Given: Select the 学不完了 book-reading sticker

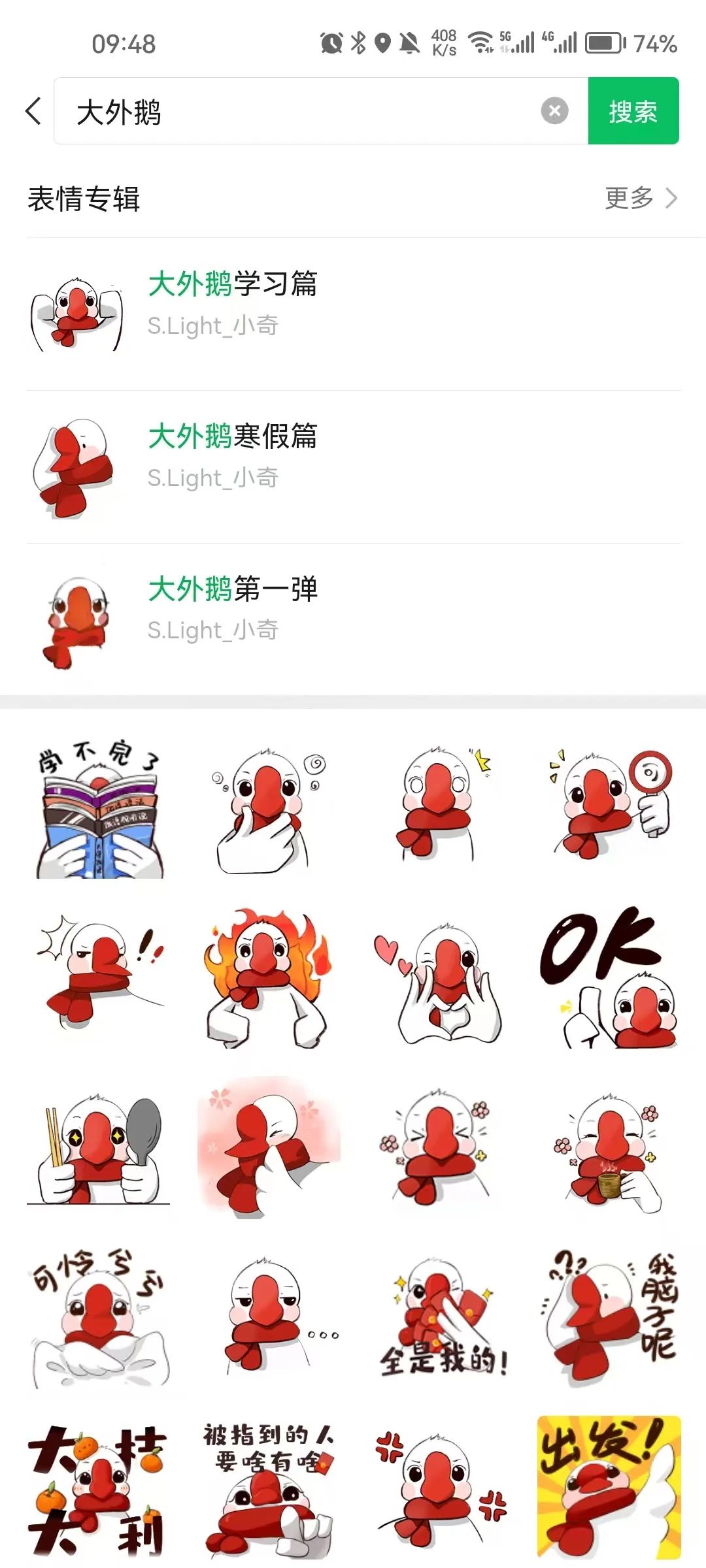Looking at the screenshot, I should 98,809.
